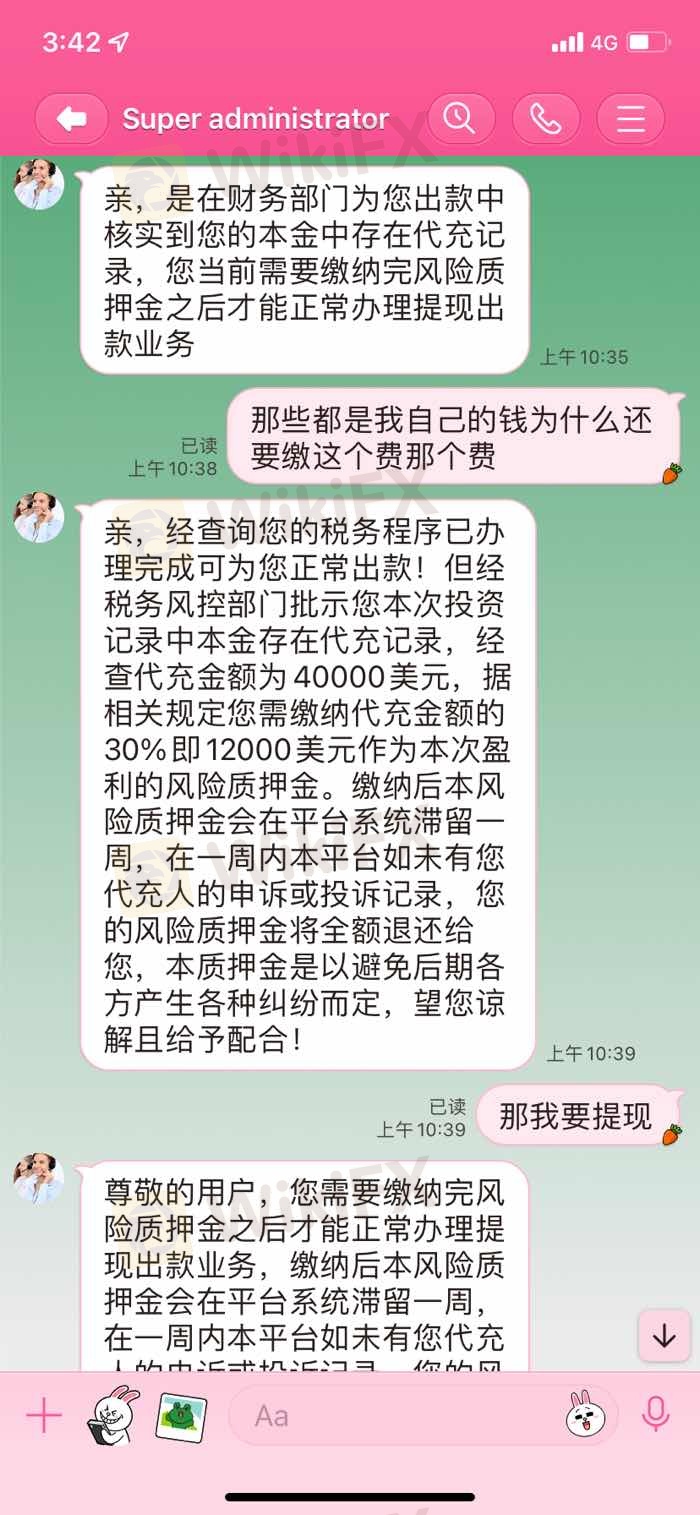Open the chat menu
The height and width of the screenshot is (1515, 700).
pos(630,120)
